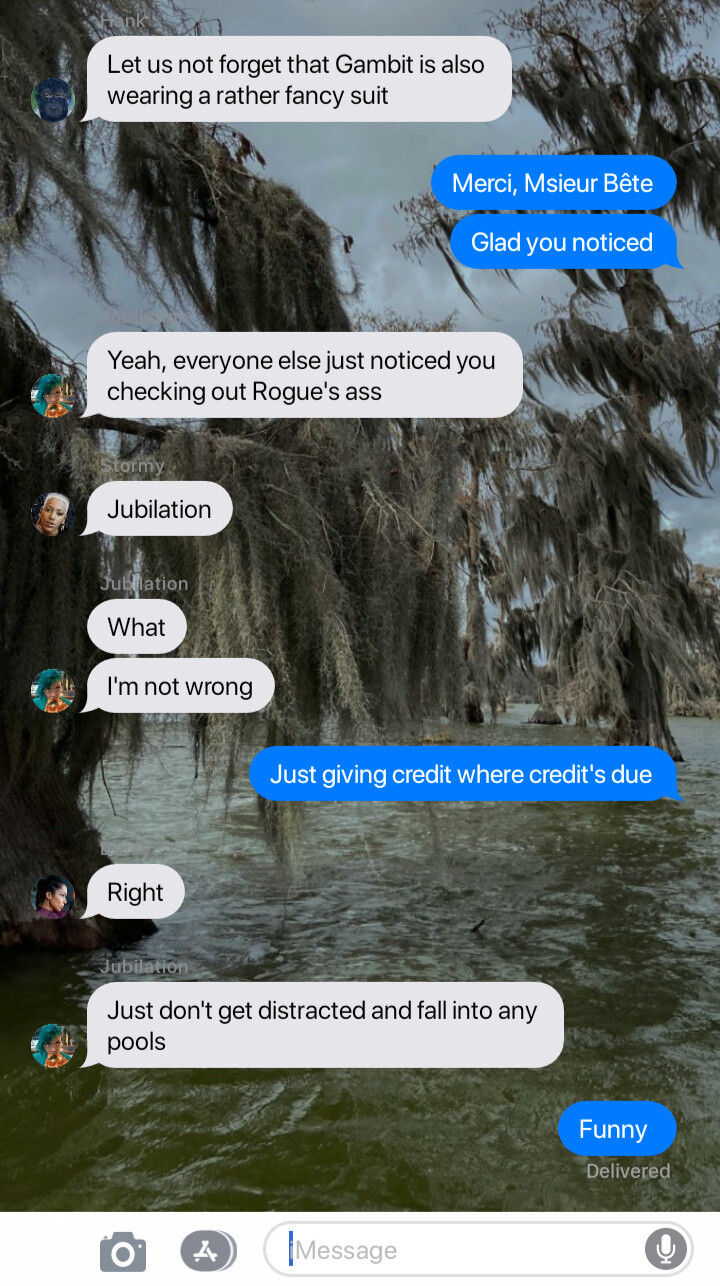Focus the Message text field
This screenshot has width=720, height=1286.
click(x=460, y=1250)
